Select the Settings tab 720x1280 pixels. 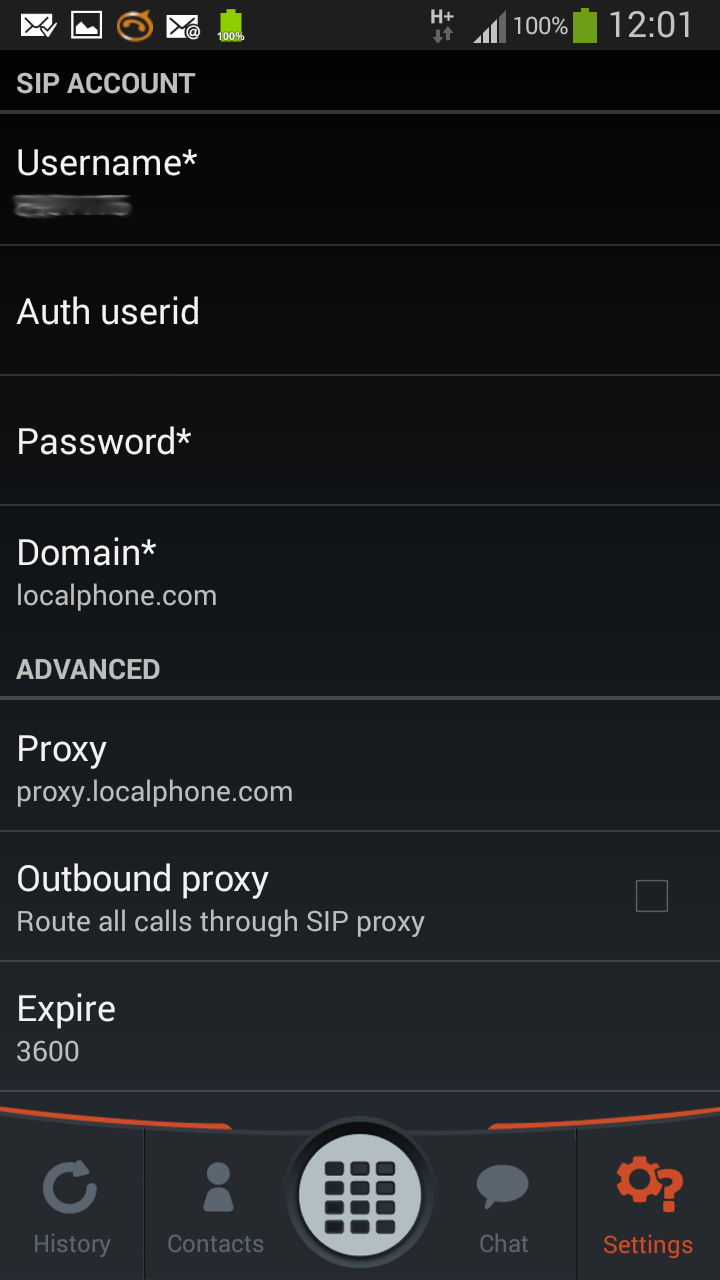click(648, 1205)
